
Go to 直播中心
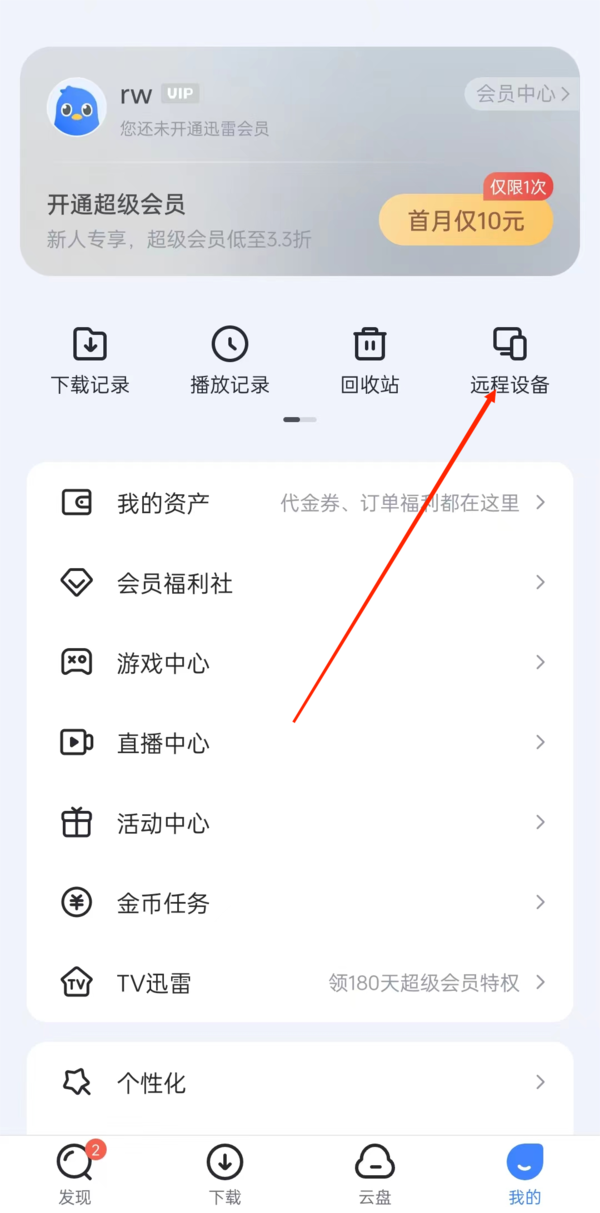300,743
